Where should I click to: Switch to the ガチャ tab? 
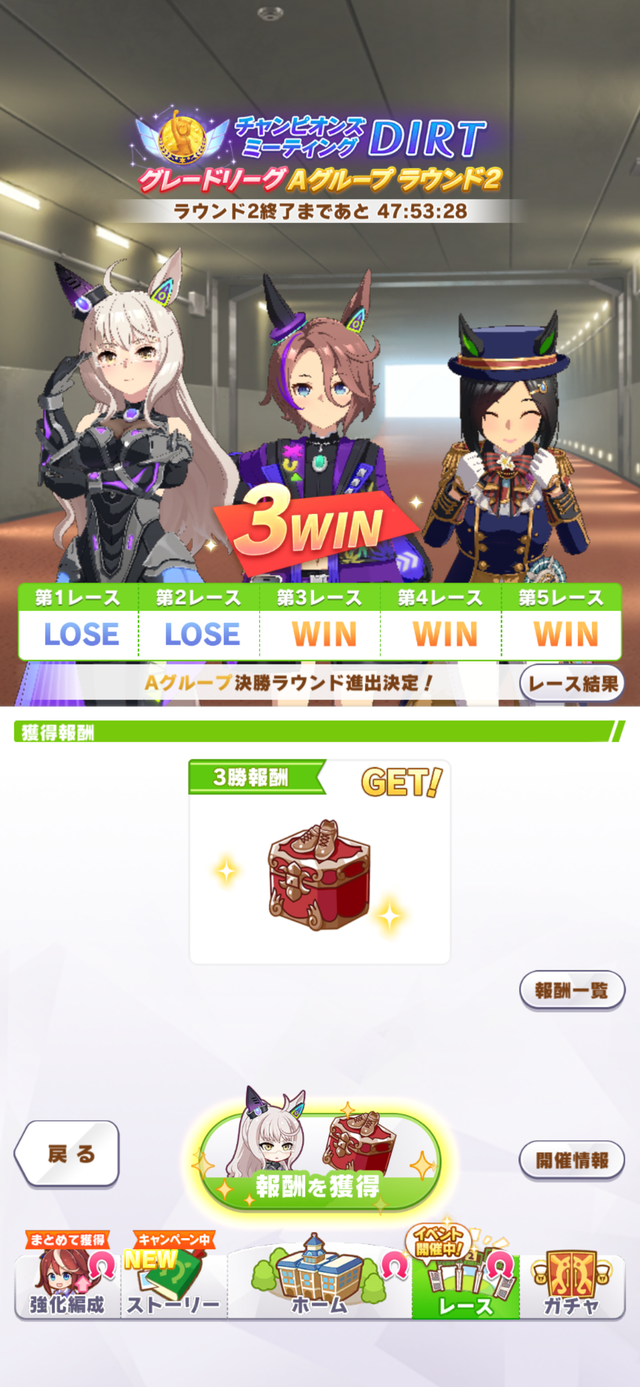tap(571, 1286)
